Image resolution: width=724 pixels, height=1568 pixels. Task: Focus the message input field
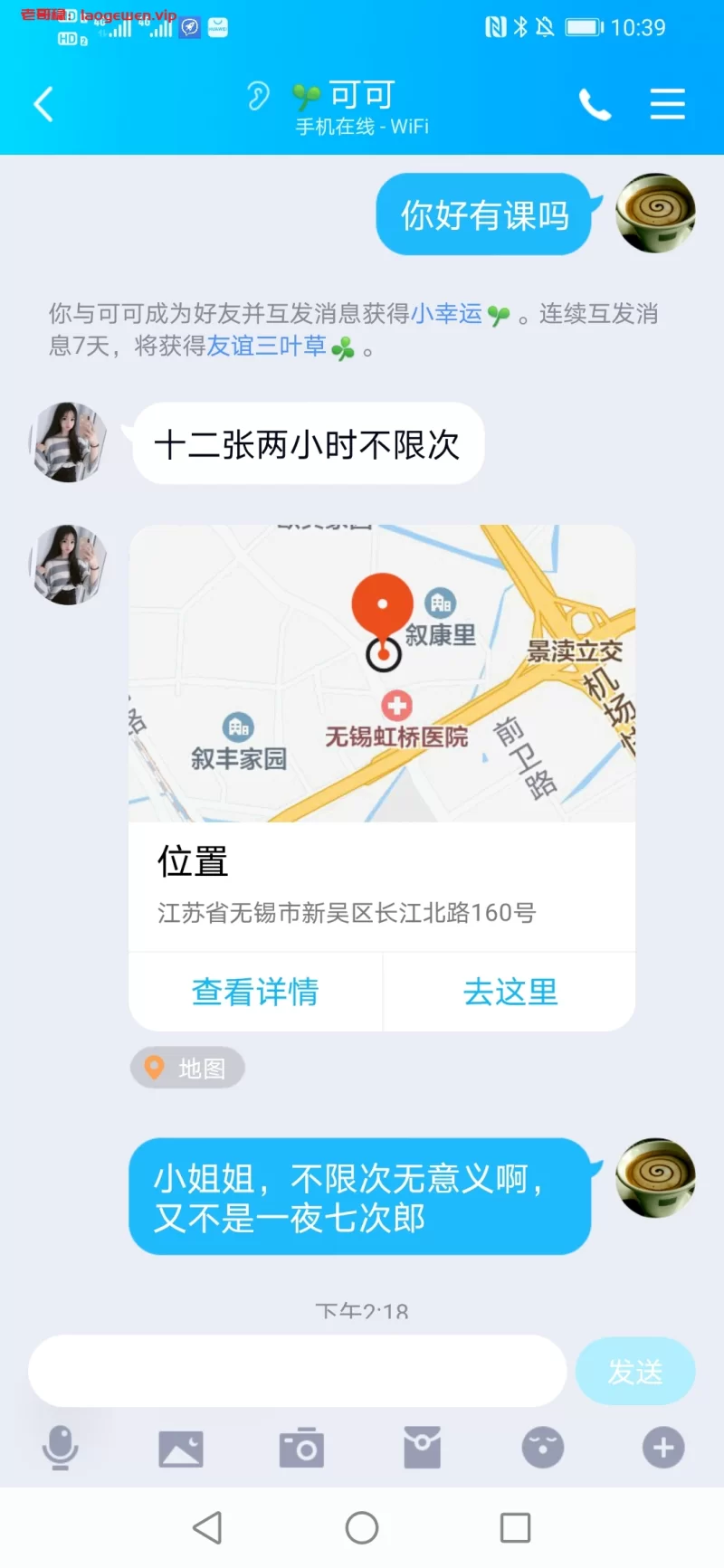pos(297,1371)
